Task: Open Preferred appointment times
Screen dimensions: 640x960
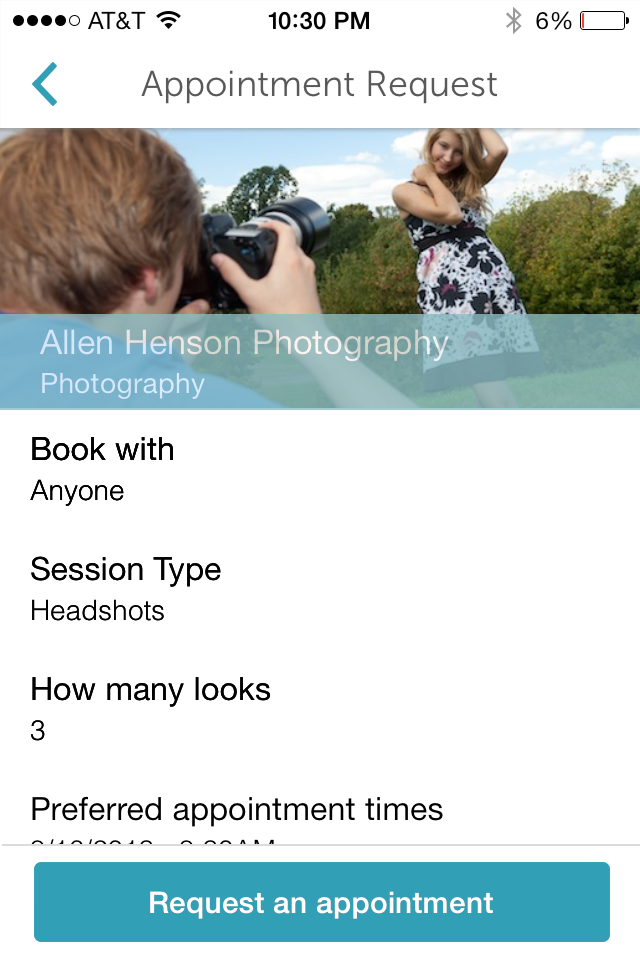Action: point(320,814)
